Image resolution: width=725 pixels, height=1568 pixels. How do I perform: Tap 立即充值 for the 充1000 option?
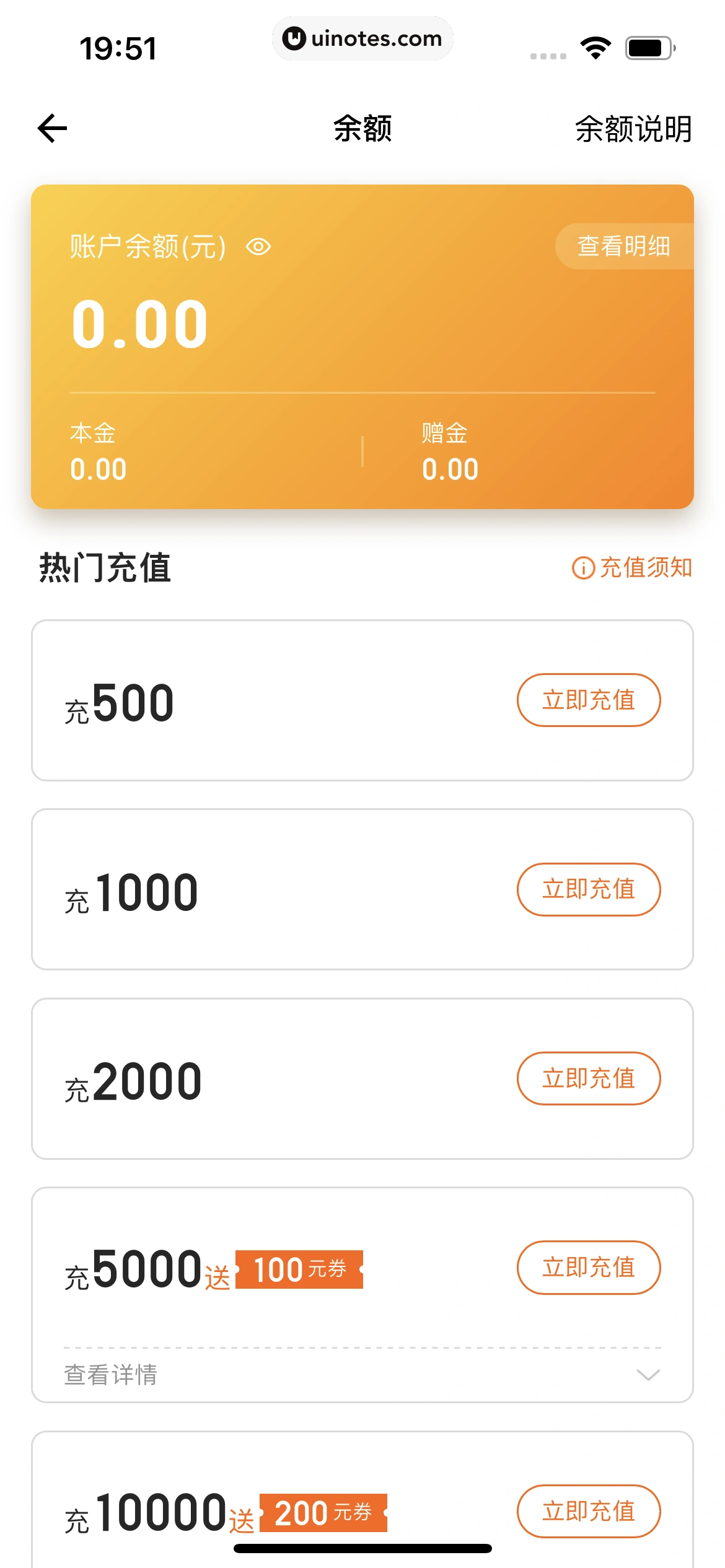coord(588,889)
